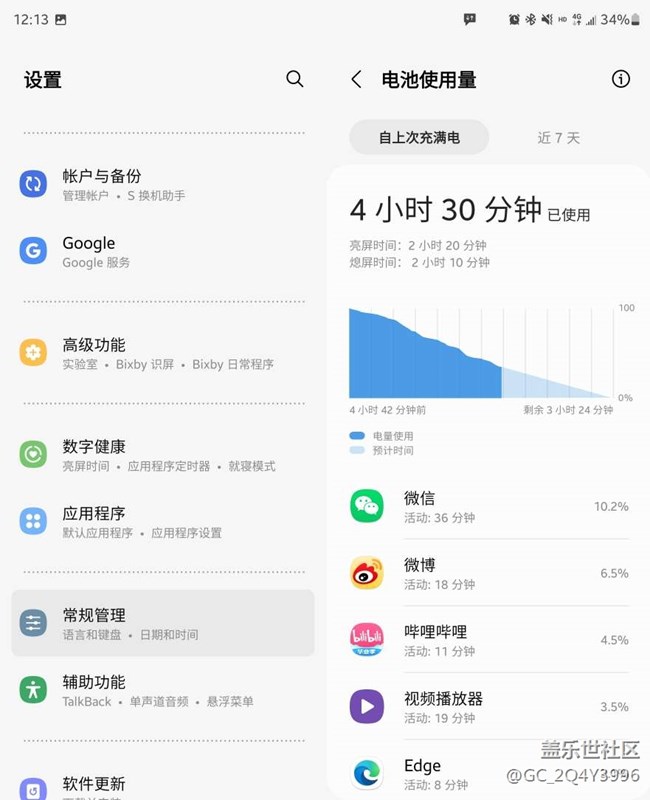Open 帐户与备份 settings
650x800 pixels.
[x=163, y=184]
